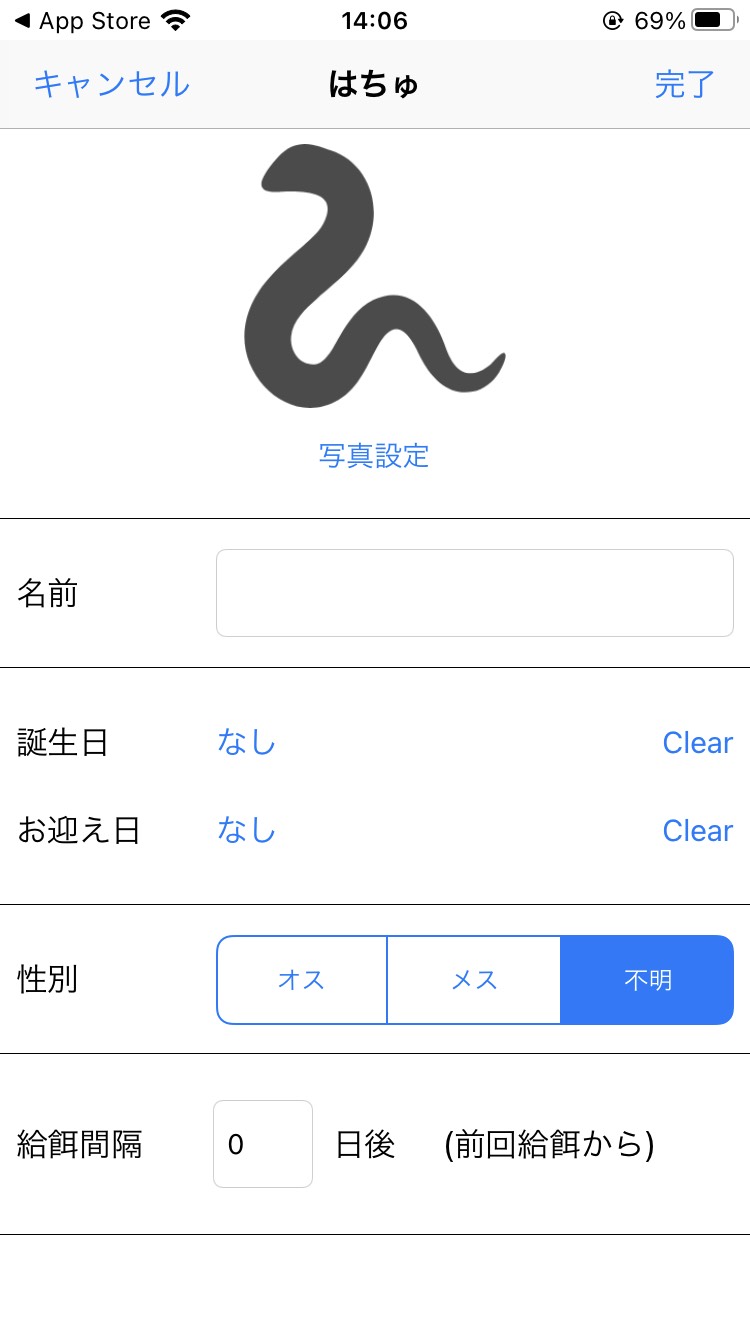Select 不明 for gender
The height and width of the screenshot is (1334, 750).
pos(648,980)
